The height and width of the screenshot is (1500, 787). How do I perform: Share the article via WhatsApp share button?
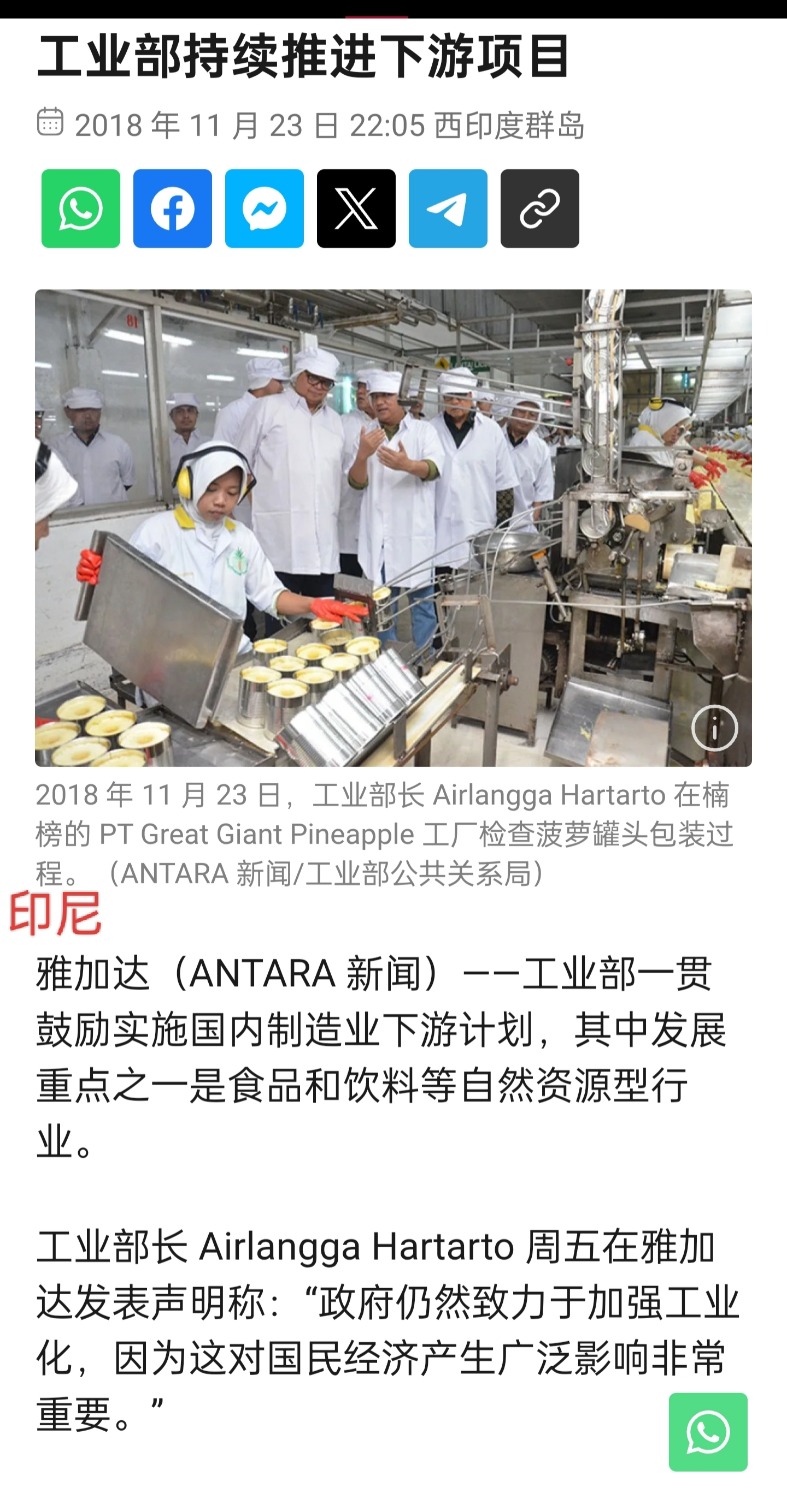coord(80,209)
